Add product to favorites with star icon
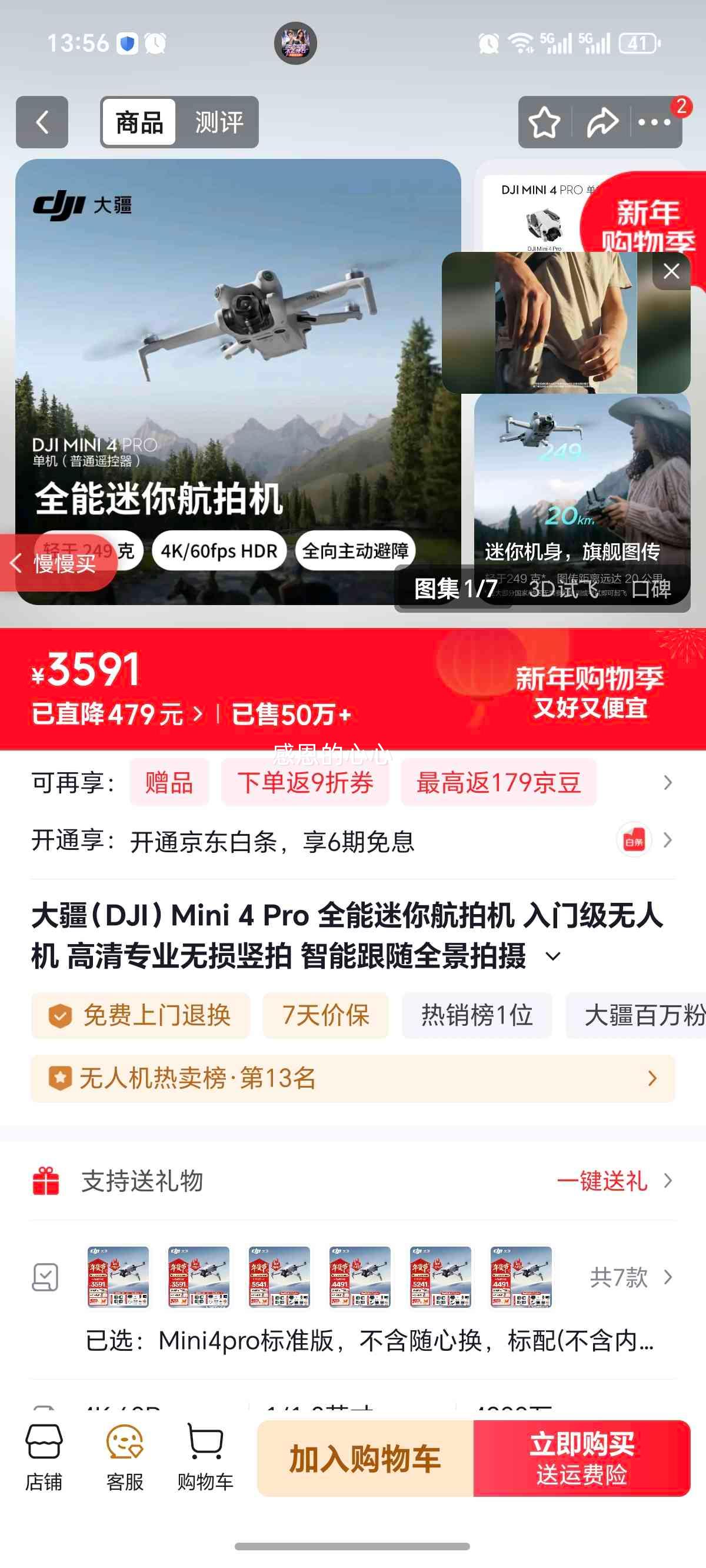Viewport: 706px width, 1568px height. tap(544, 122)
